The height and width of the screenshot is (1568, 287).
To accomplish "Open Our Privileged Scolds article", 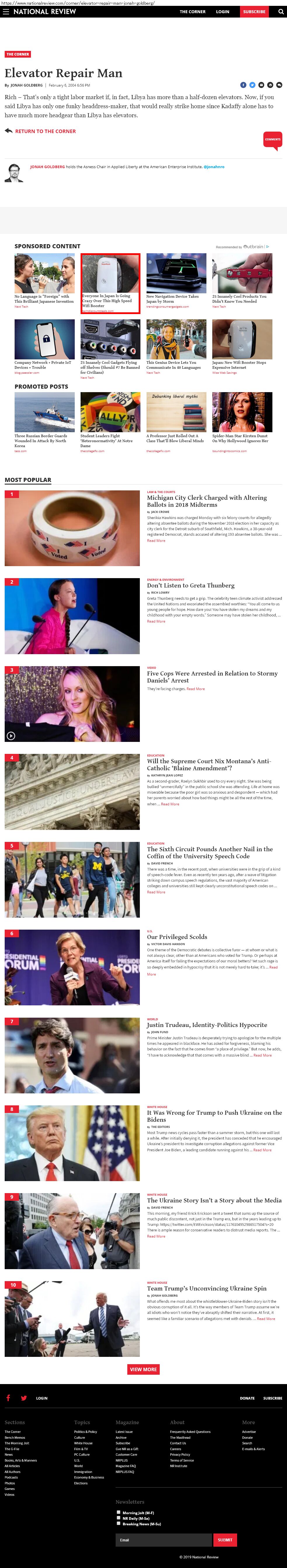I will (177, 937).
